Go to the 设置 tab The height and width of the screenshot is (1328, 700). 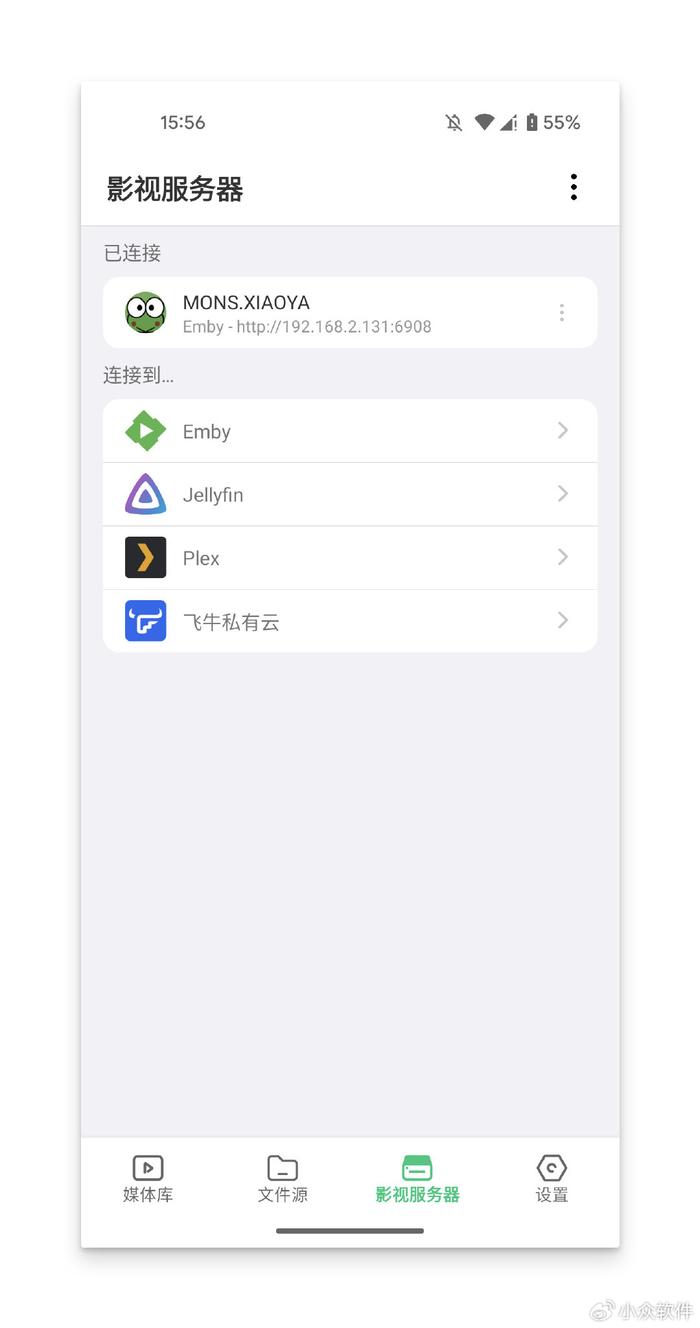pos(552,1179)
